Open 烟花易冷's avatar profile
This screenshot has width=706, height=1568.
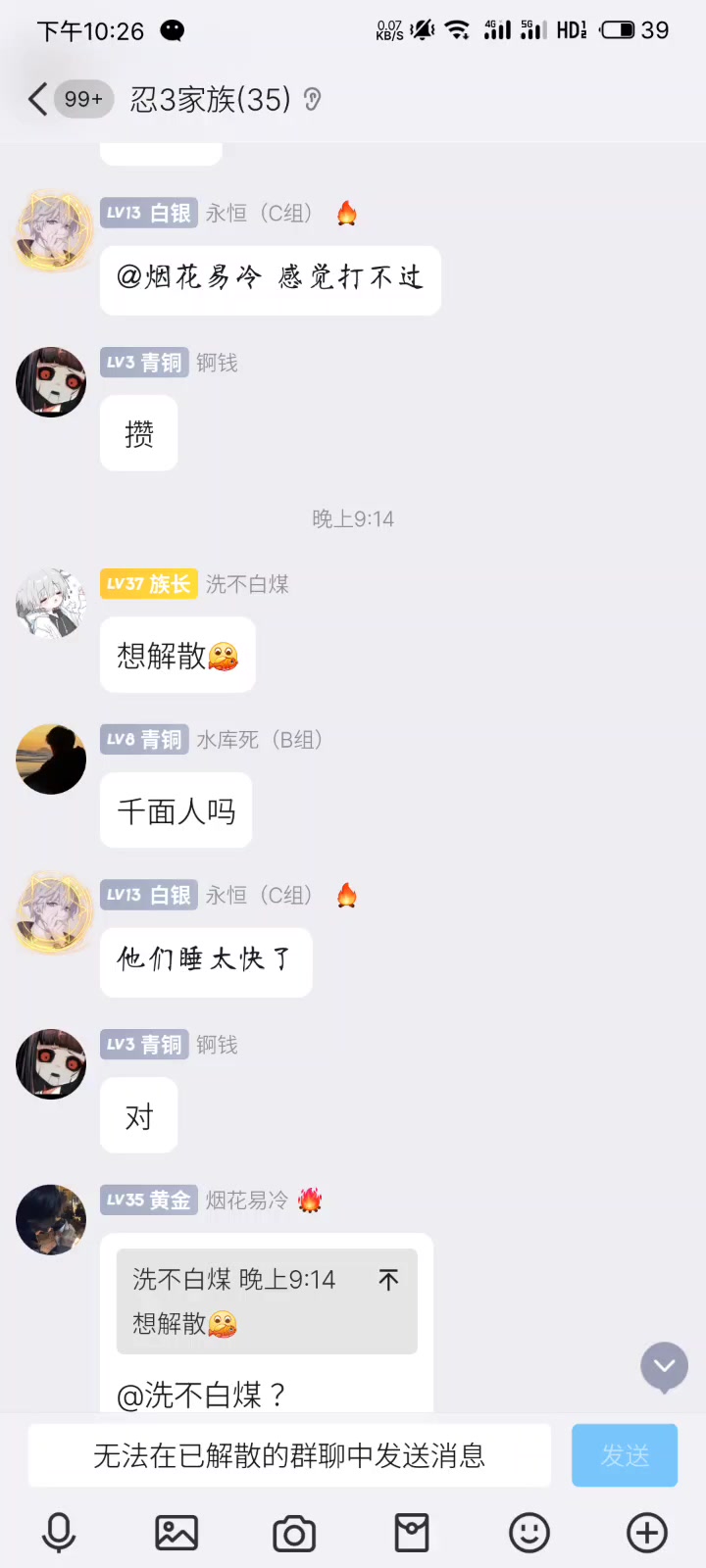pos(51,1220)
